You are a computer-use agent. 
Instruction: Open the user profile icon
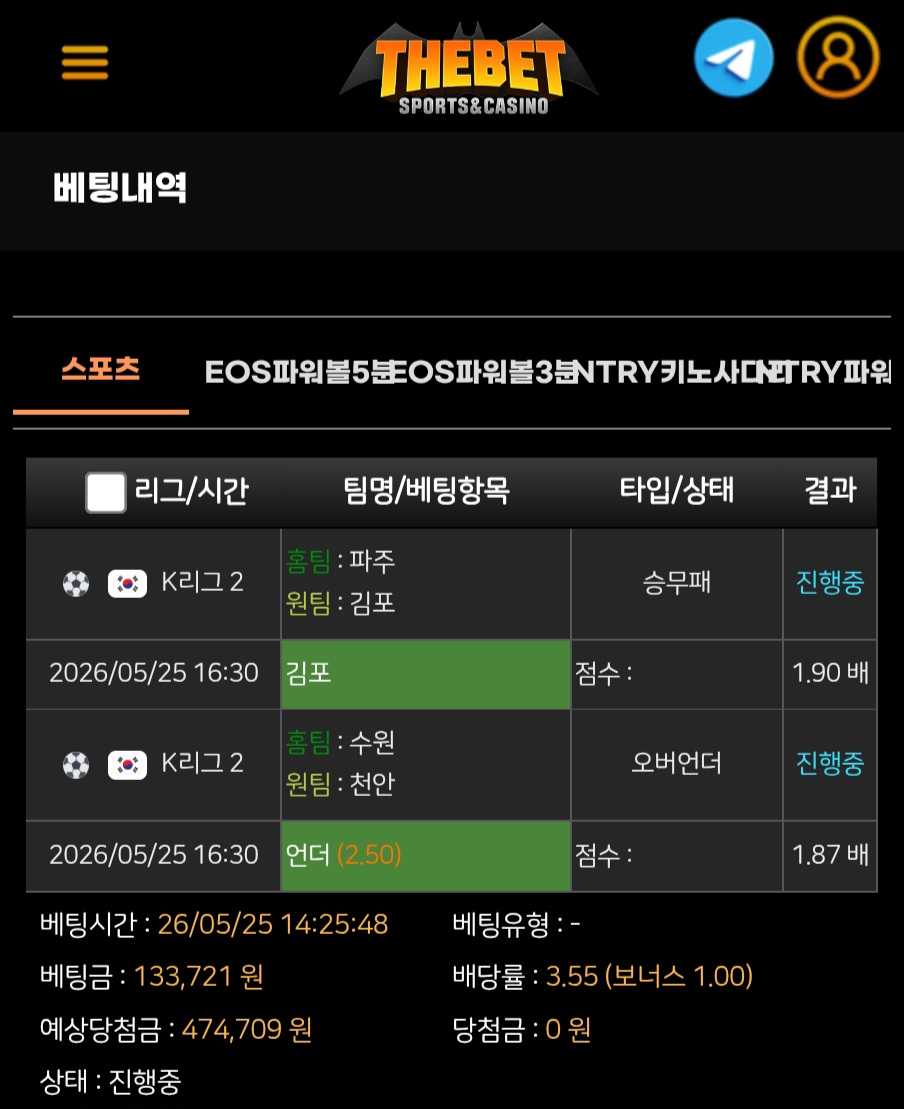pyautogui.click(x=838, y=57)
